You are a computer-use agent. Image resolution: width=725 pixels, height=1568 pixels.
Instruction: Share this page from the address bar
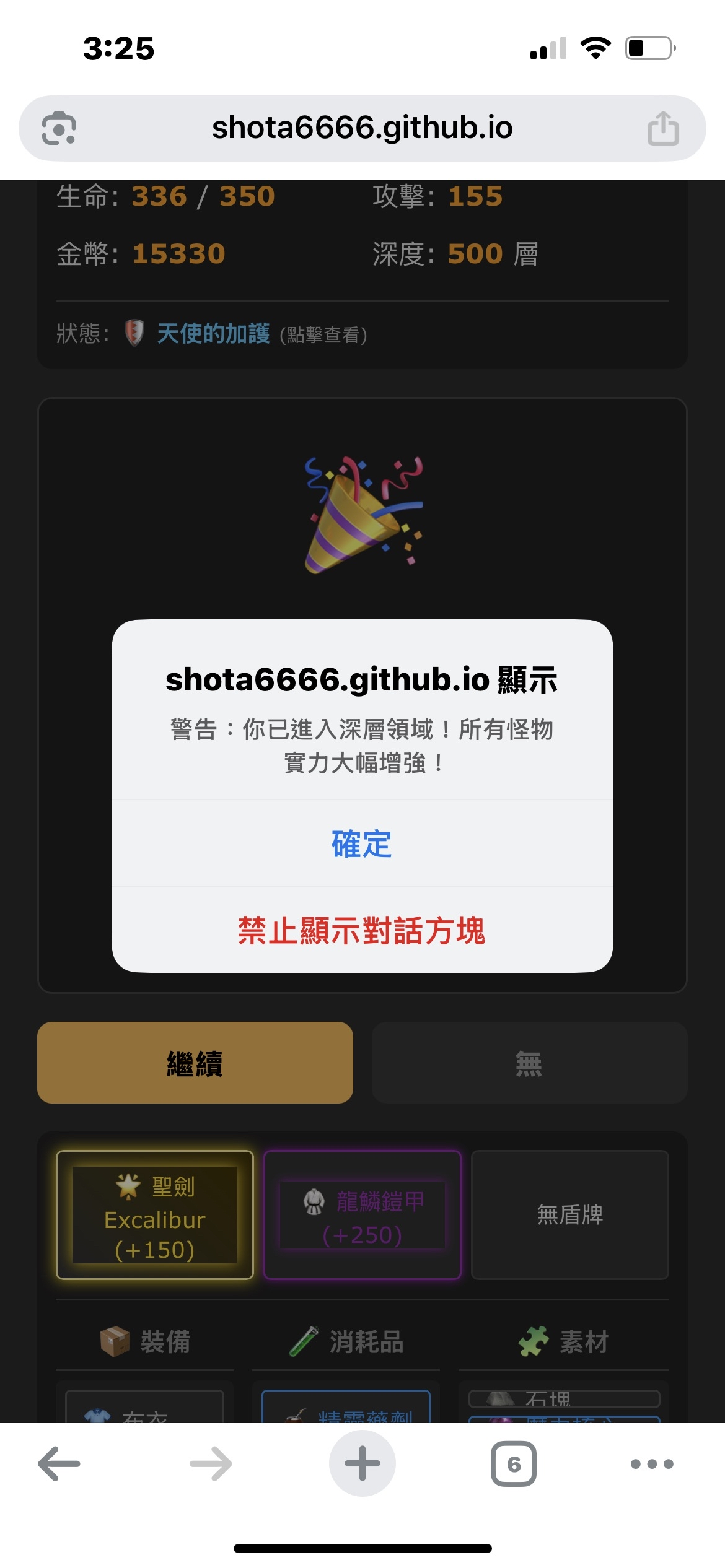click(x=663, y=128)
